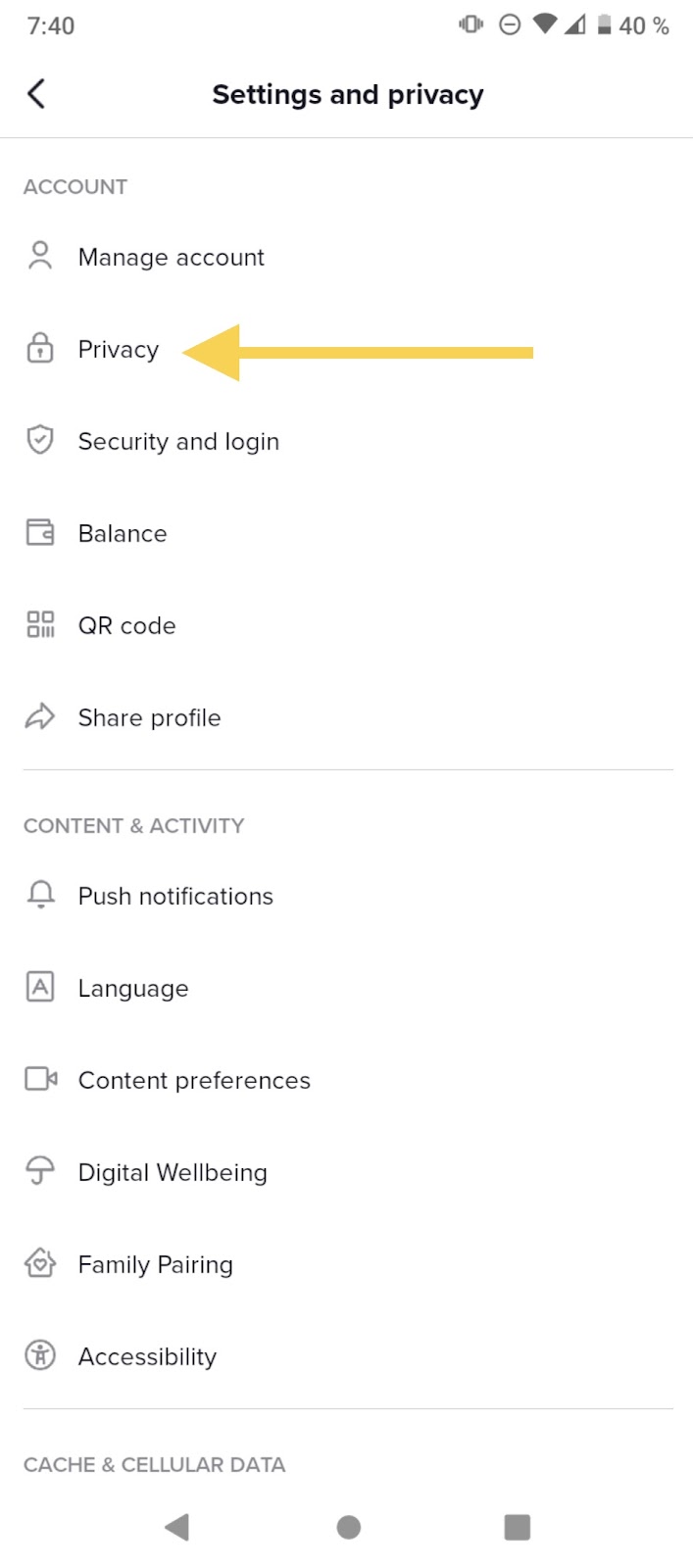Open Manage account settings
Image resolution: width=693 pixels, height=1568 pixels.
171,257
